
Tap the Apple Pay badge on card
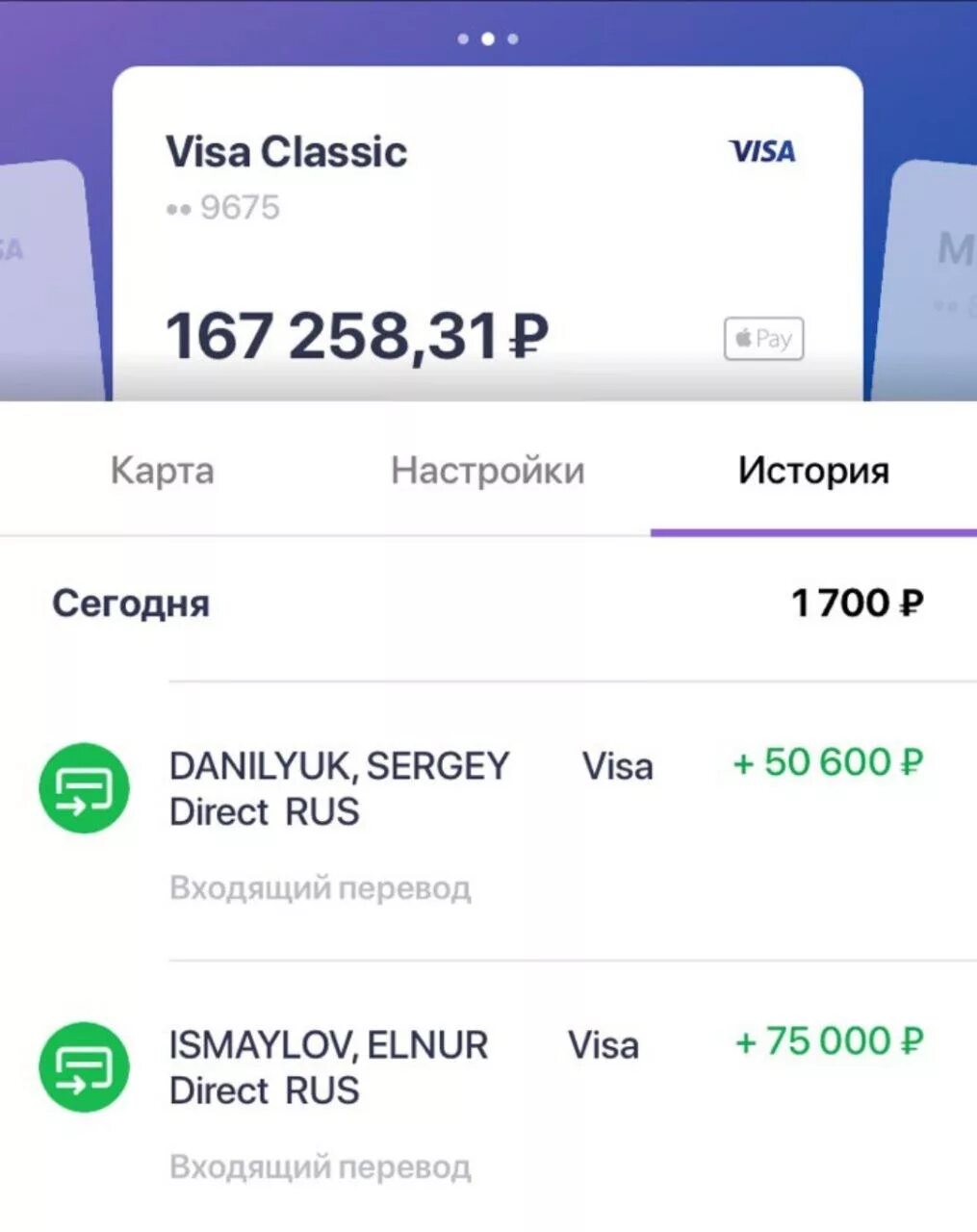[763, 339]
